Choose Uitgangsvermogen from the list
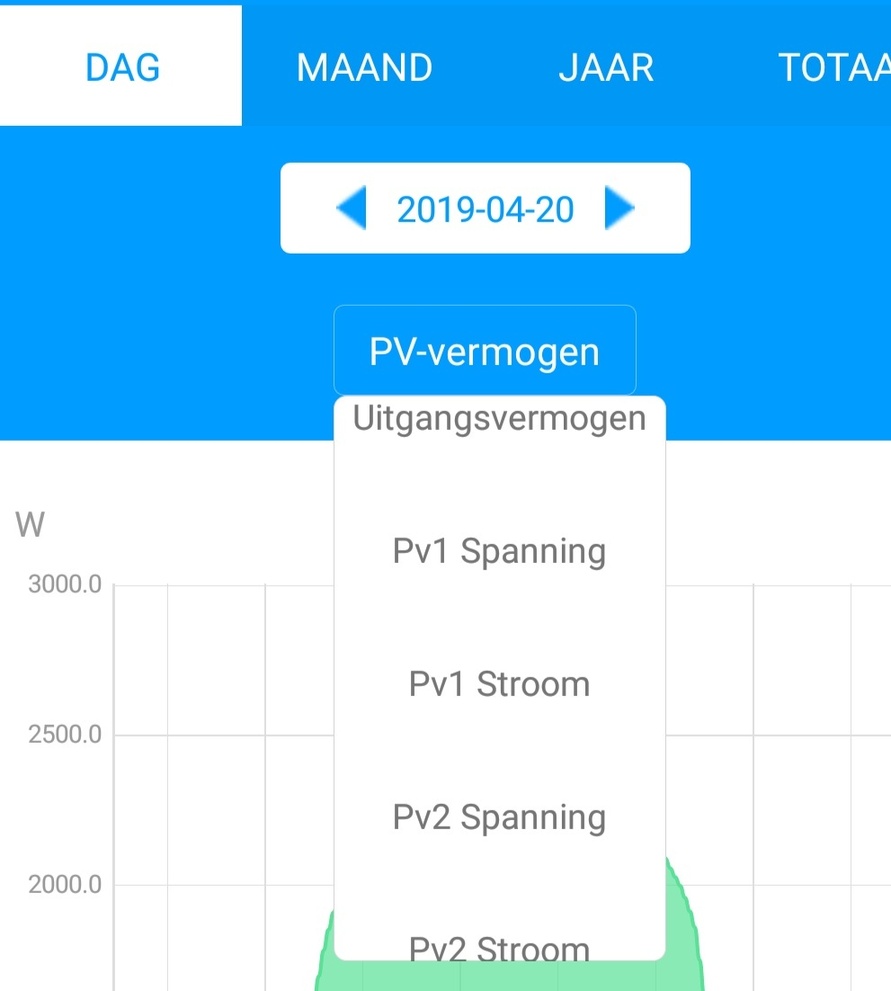The image size is (891, 991). [x=499, y=418]
